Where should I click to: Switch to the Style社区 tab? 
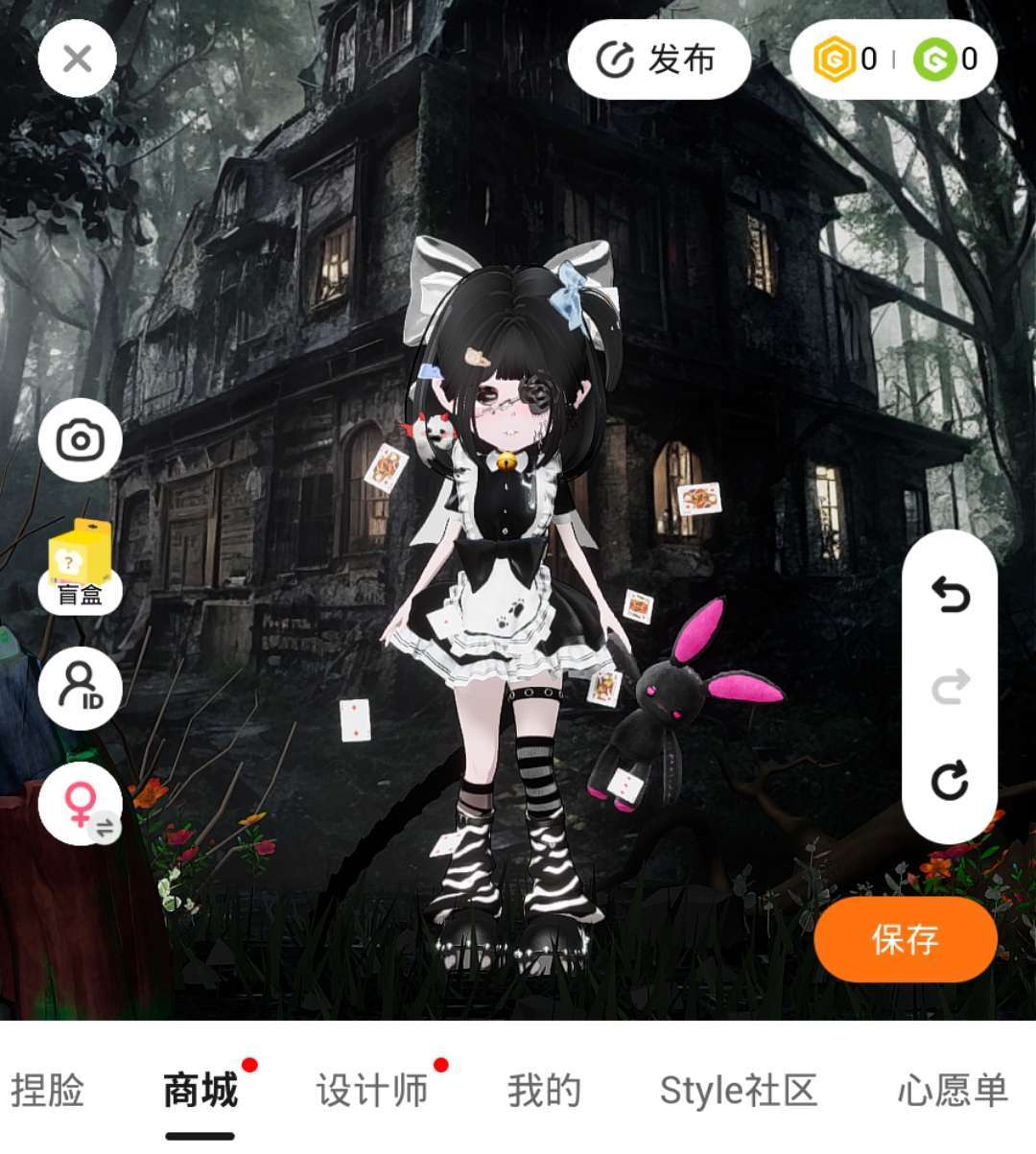[738, 1091]
